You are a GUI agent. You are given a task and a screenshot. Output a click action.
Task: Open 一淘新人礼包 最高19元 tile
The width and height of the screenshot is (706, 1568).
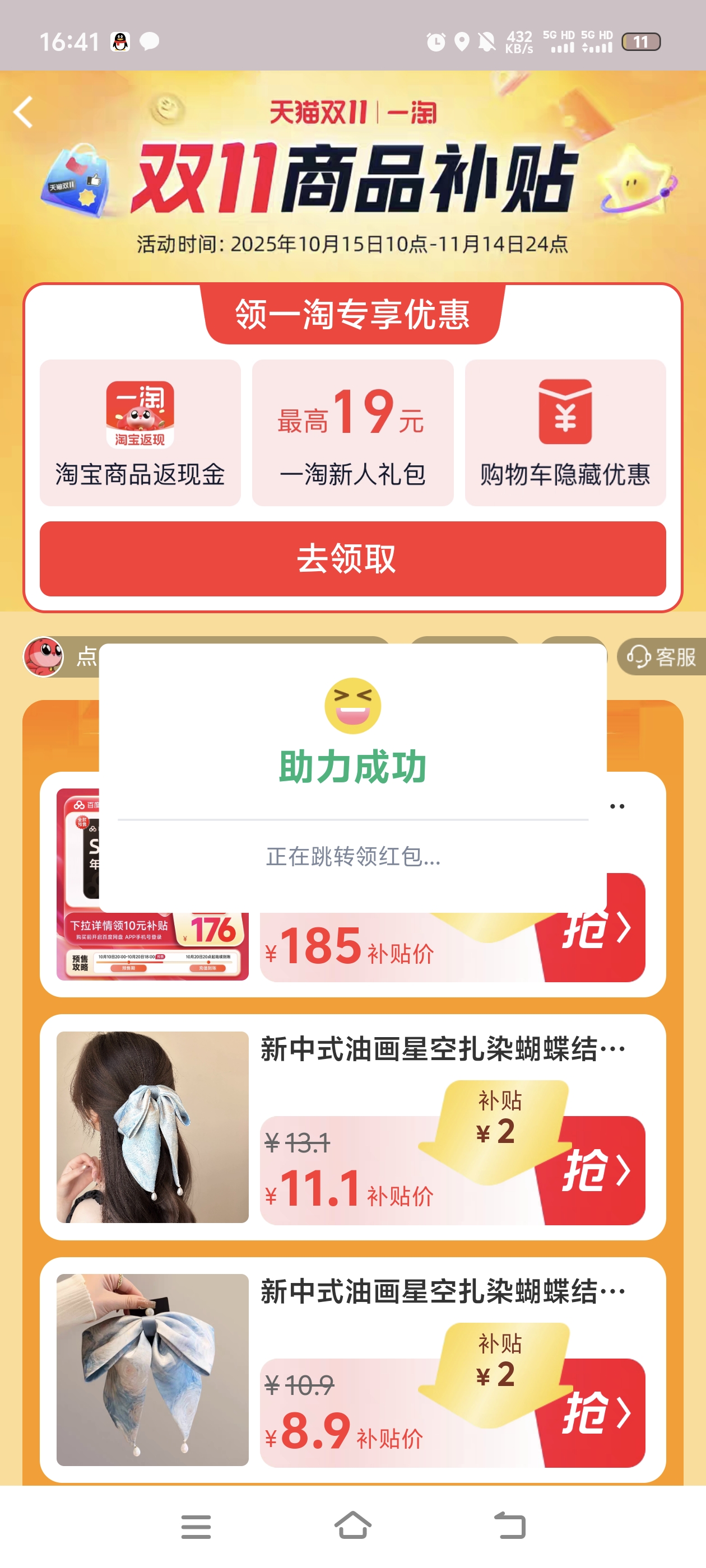352,432
